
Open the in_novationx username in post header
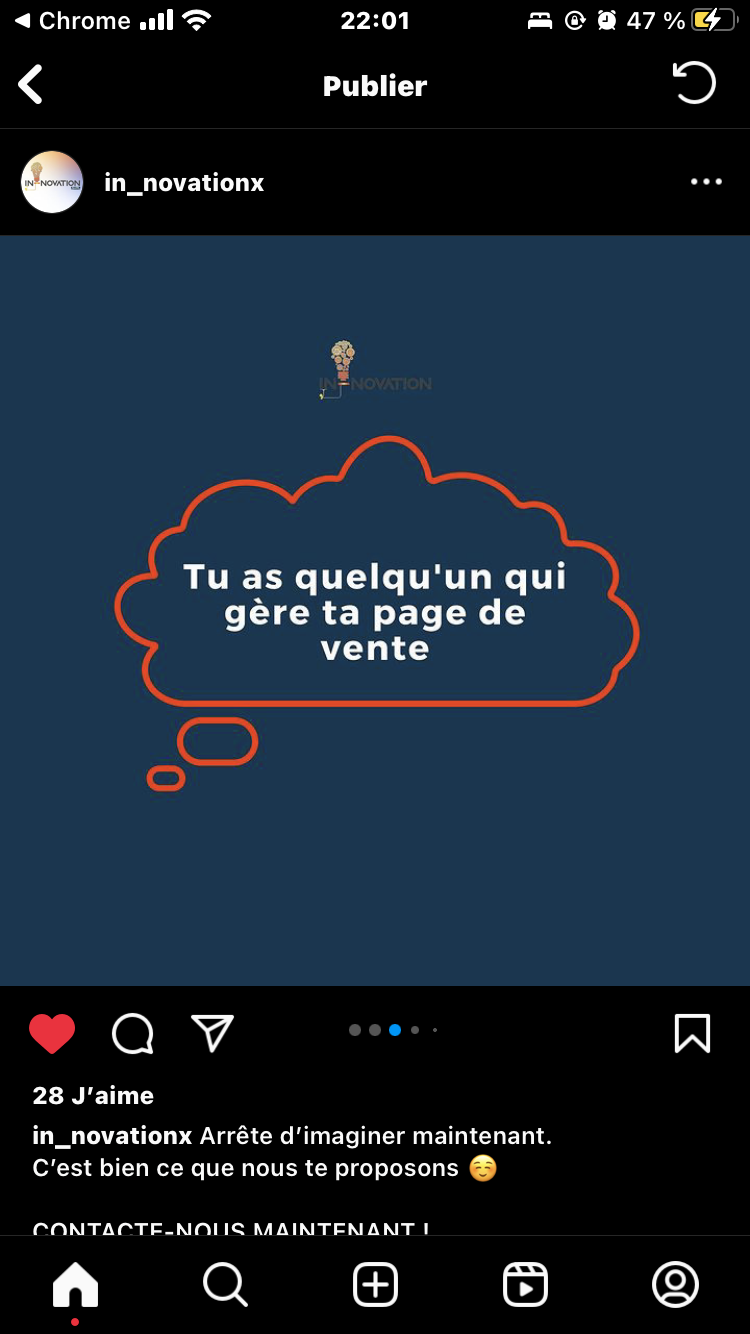(x=184, y=183)
